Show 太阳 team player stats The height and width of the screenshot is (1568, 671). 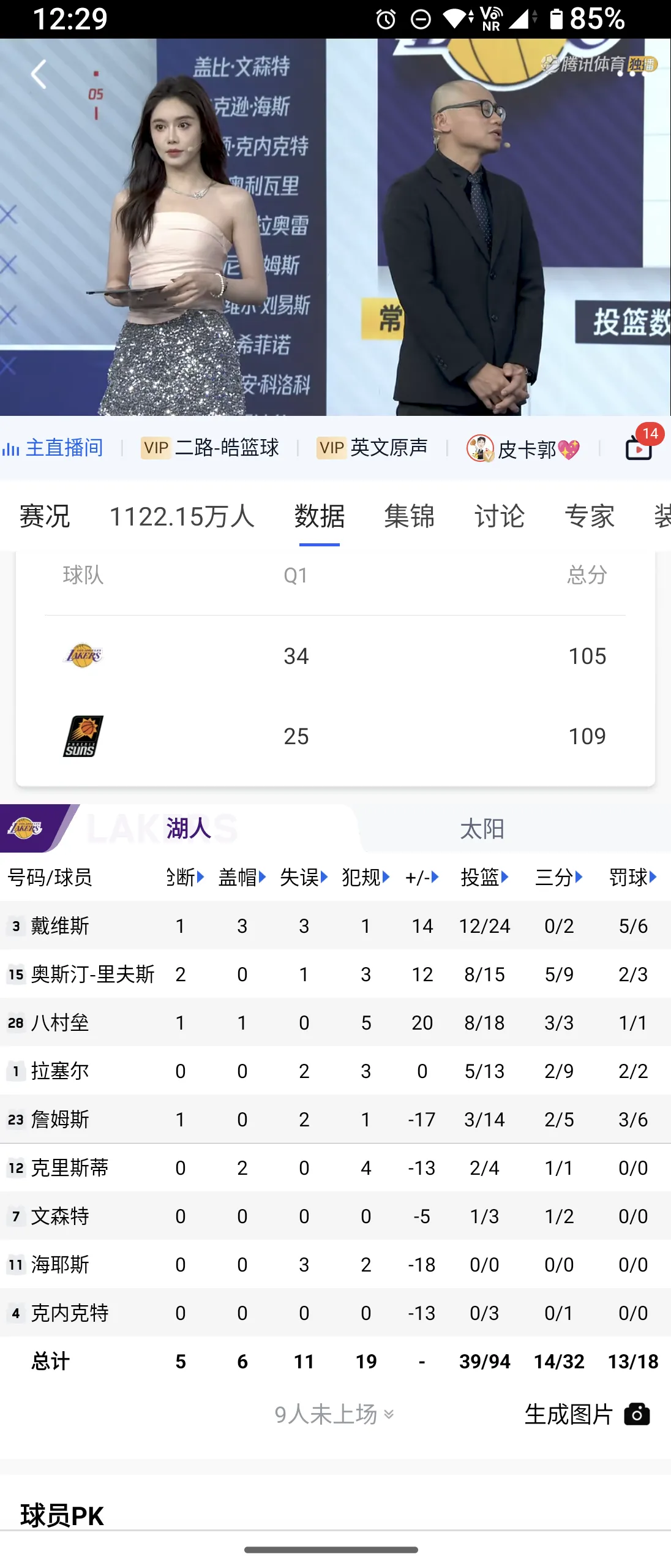[x=482, y=829]
